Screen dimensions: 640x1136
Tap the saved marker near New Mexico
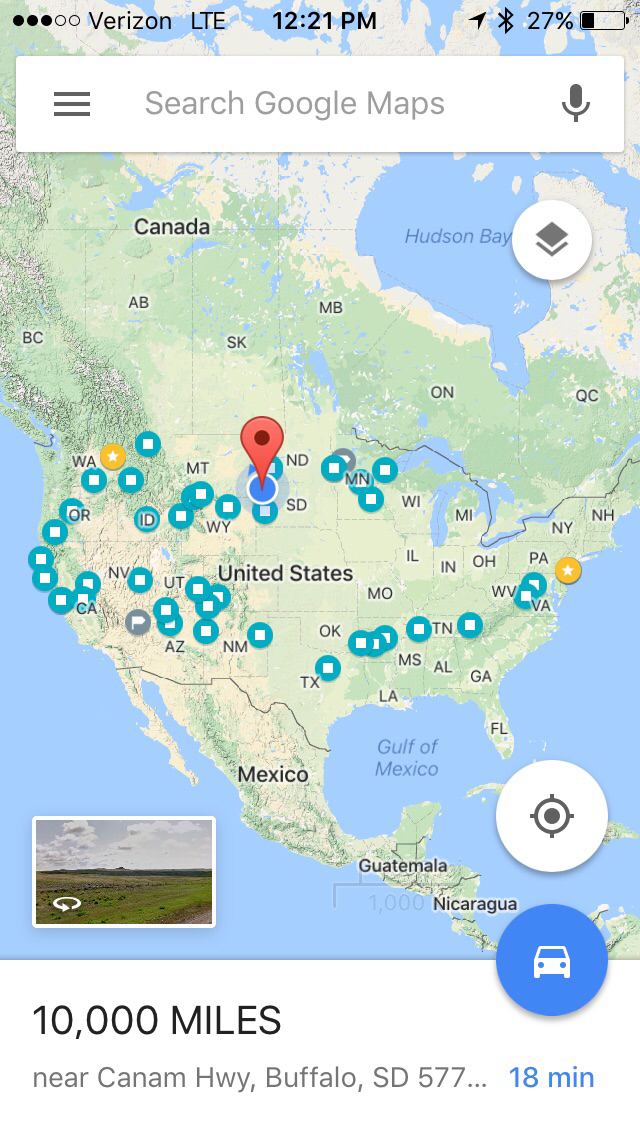pos(260,634)
